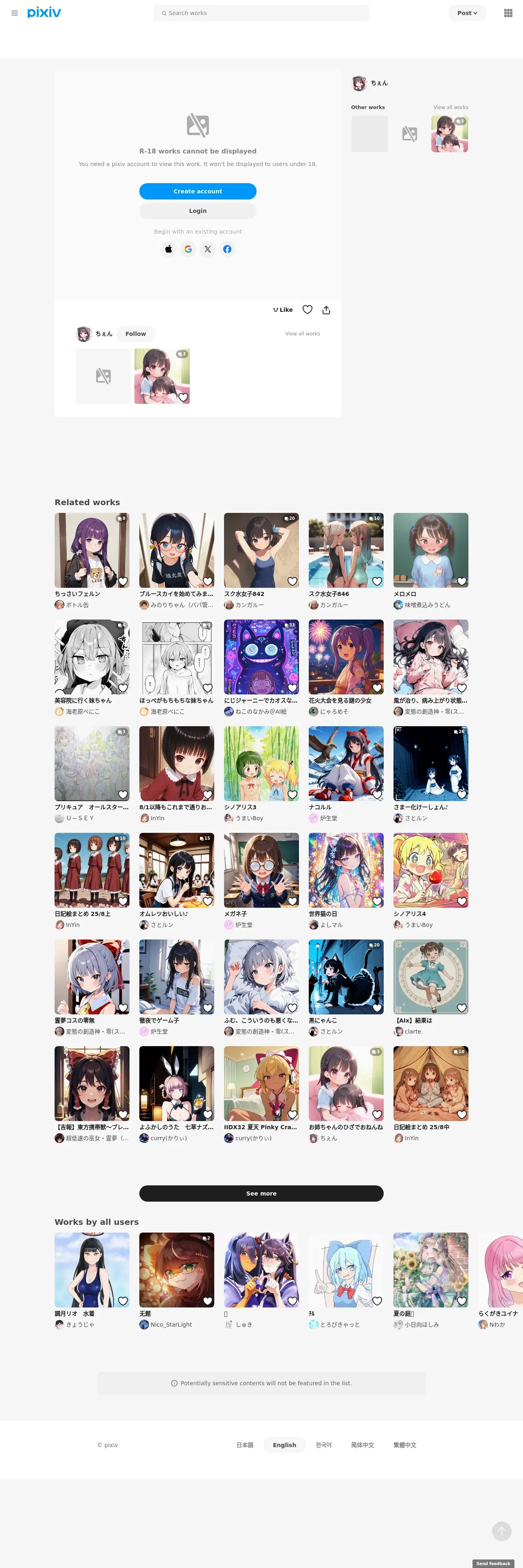Viewport: 523px width, 1568px height.
Task: Log in with the Facebook icon
Action: pyautogui.click(x=227, y=249)
